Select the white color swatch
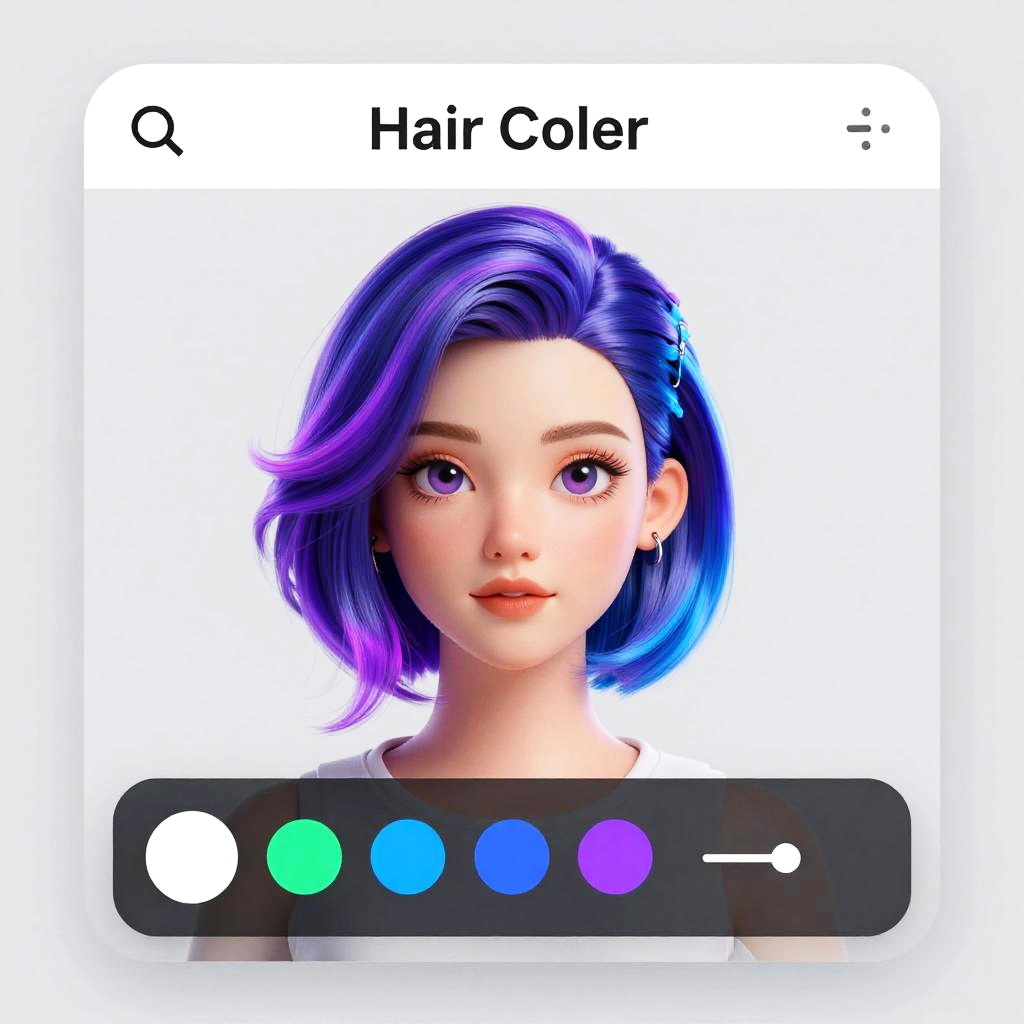Viewport: 1024px width, 1024px height. click(192, 857)
